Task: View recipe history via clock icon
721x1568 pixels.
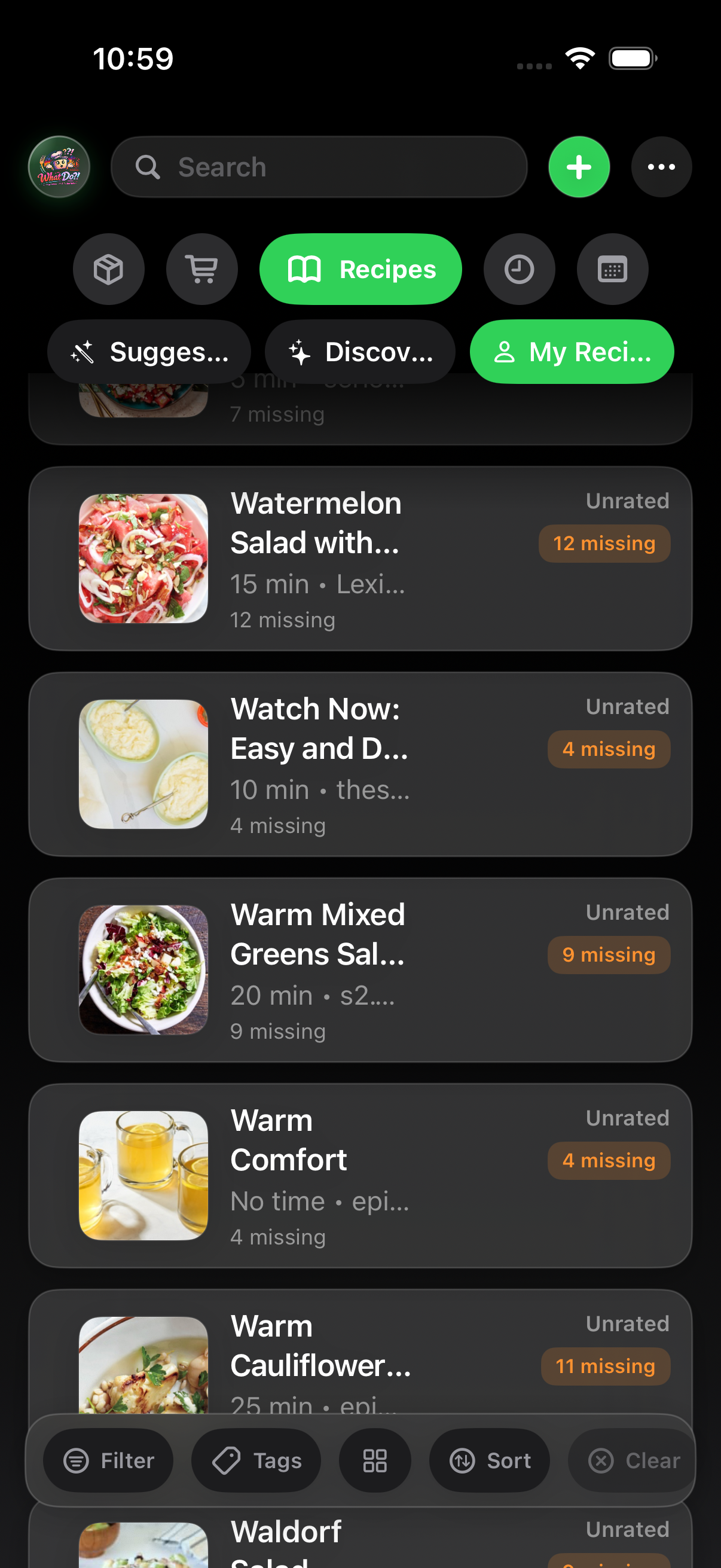Action: pyautogui.click(x=519, y=269)
